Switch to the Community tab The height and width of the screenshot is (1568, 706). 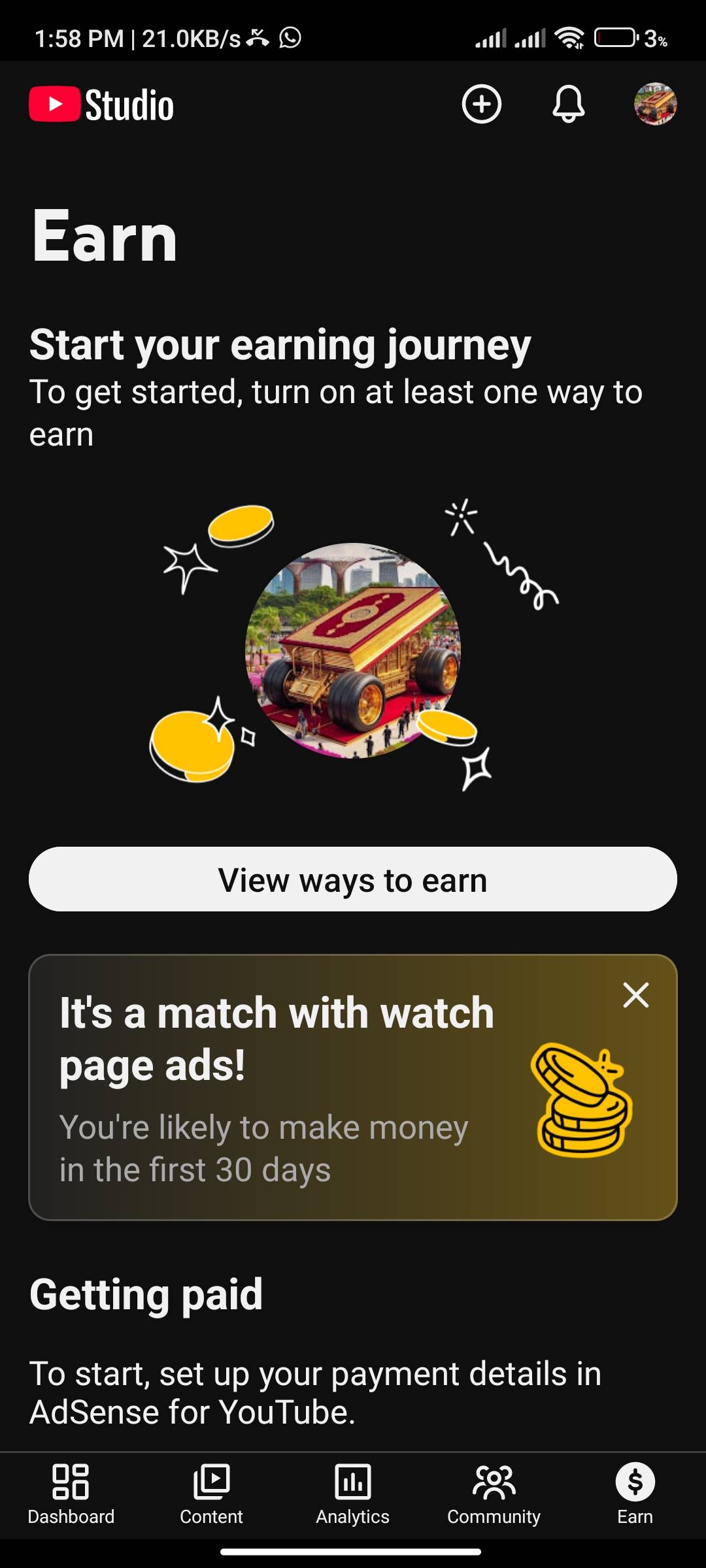(x=494, y=1494)
